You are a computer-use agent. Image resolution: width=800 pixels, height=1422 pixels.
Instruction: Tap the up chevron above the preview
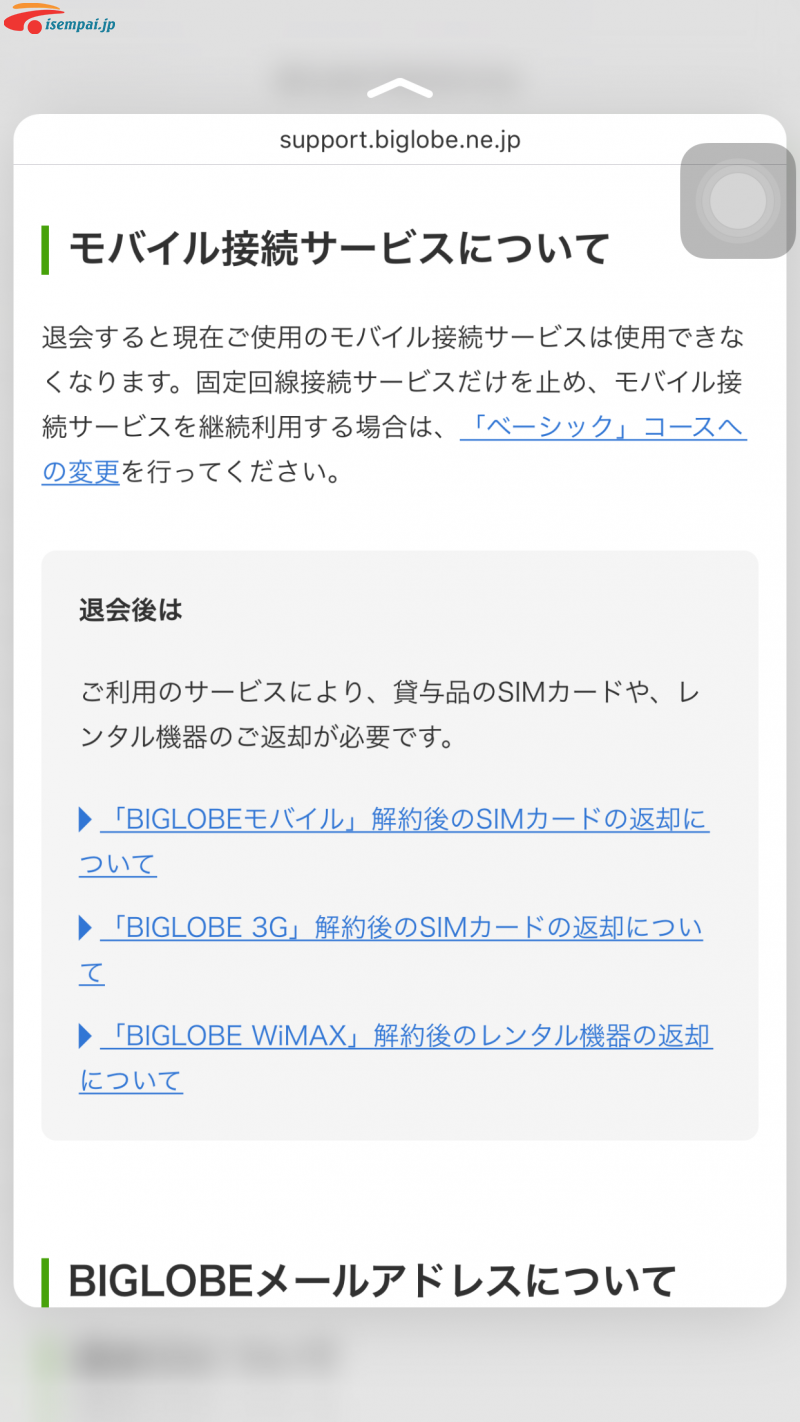pos(400,88)
